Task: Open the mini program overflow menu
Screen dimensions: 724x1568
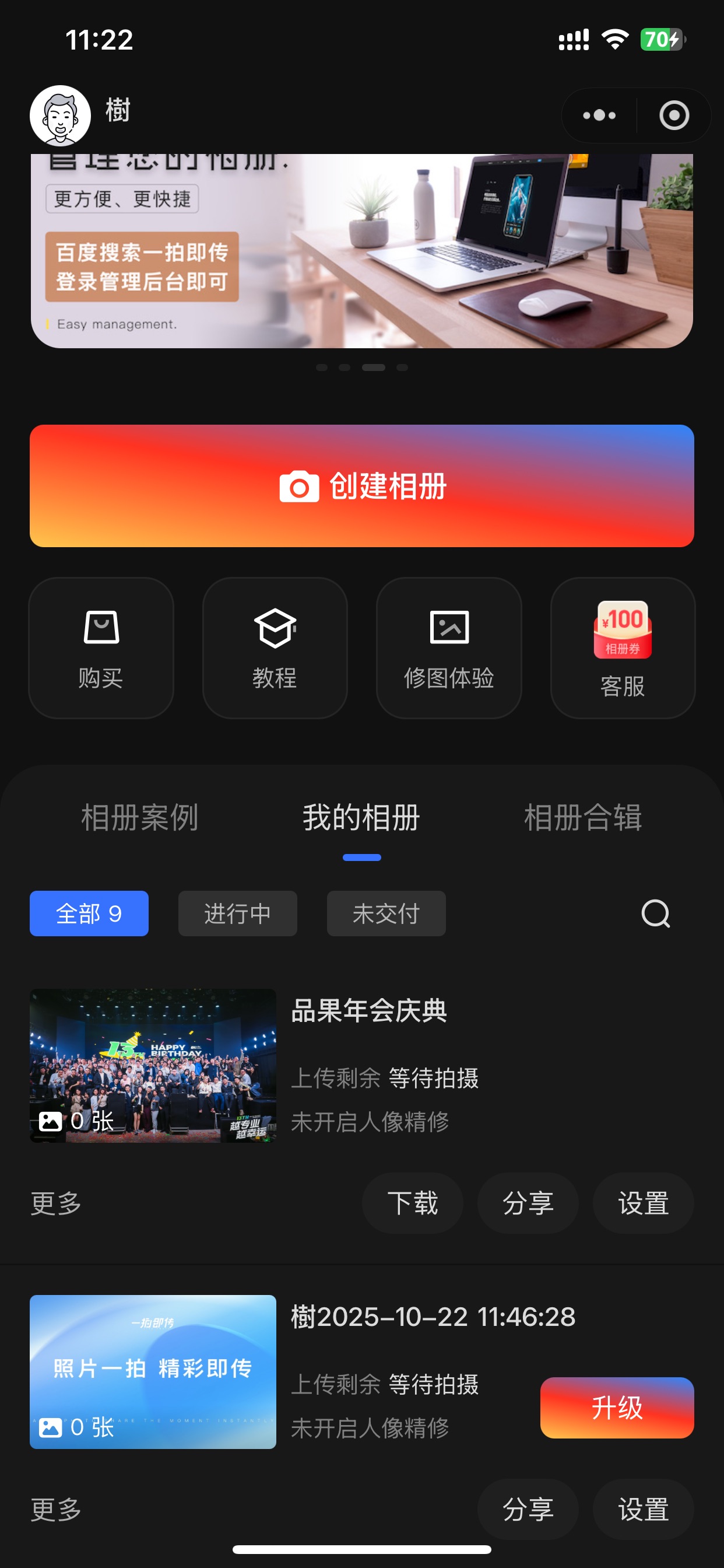Action: (x=599, y=115)
